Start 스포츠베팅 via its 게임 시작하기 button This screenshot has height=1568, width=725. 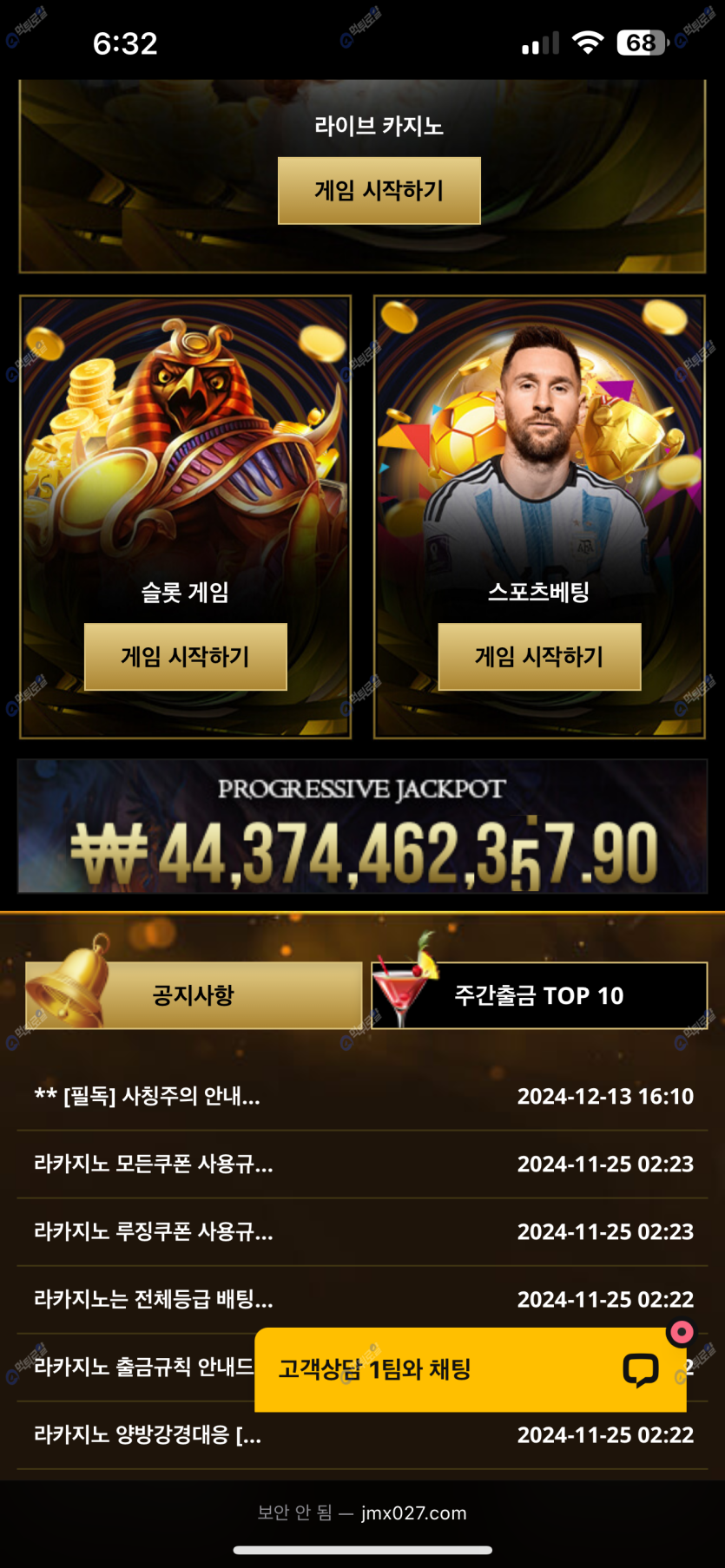[x=539, y=657]
